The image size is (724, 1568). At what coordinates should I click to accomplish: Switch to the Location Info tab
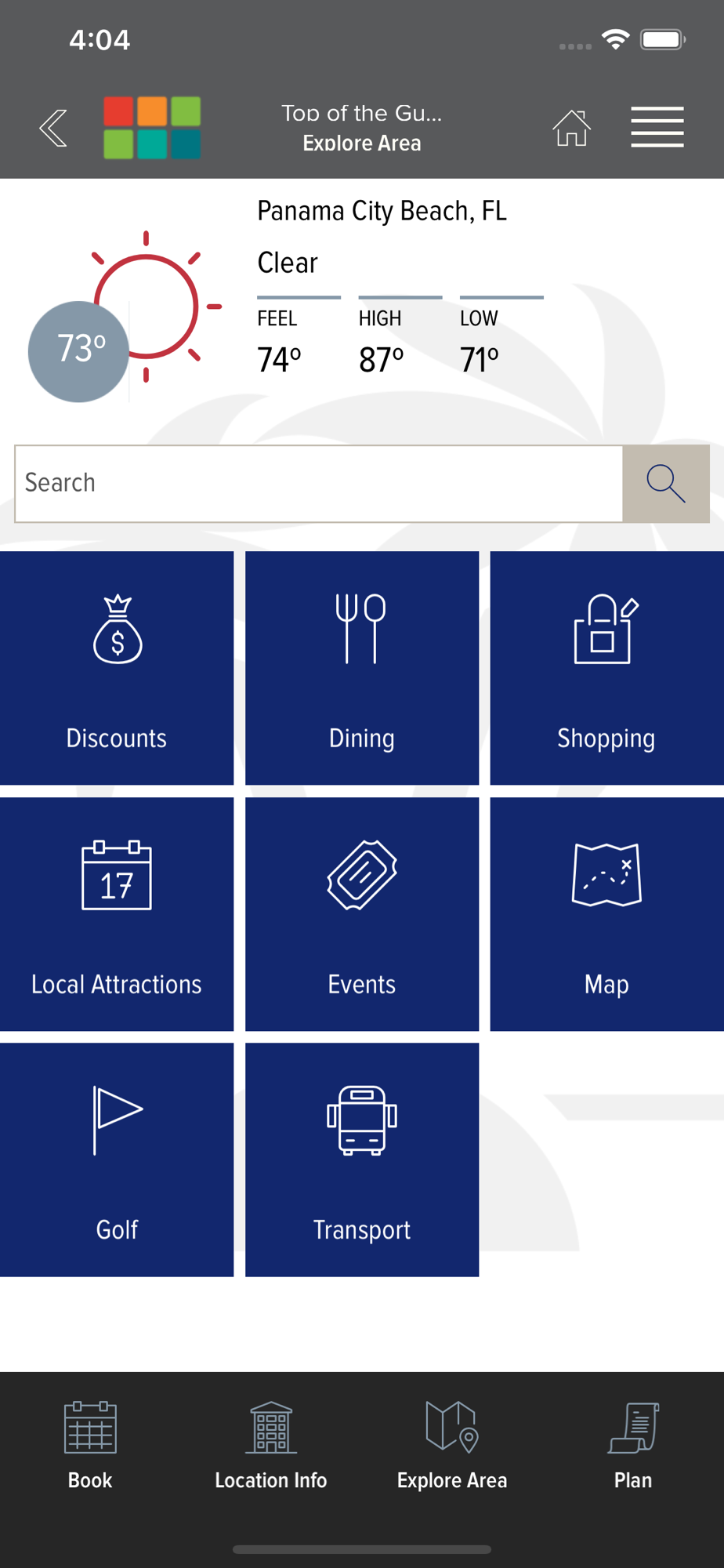pyautogui.click(x=271, y=1446)
